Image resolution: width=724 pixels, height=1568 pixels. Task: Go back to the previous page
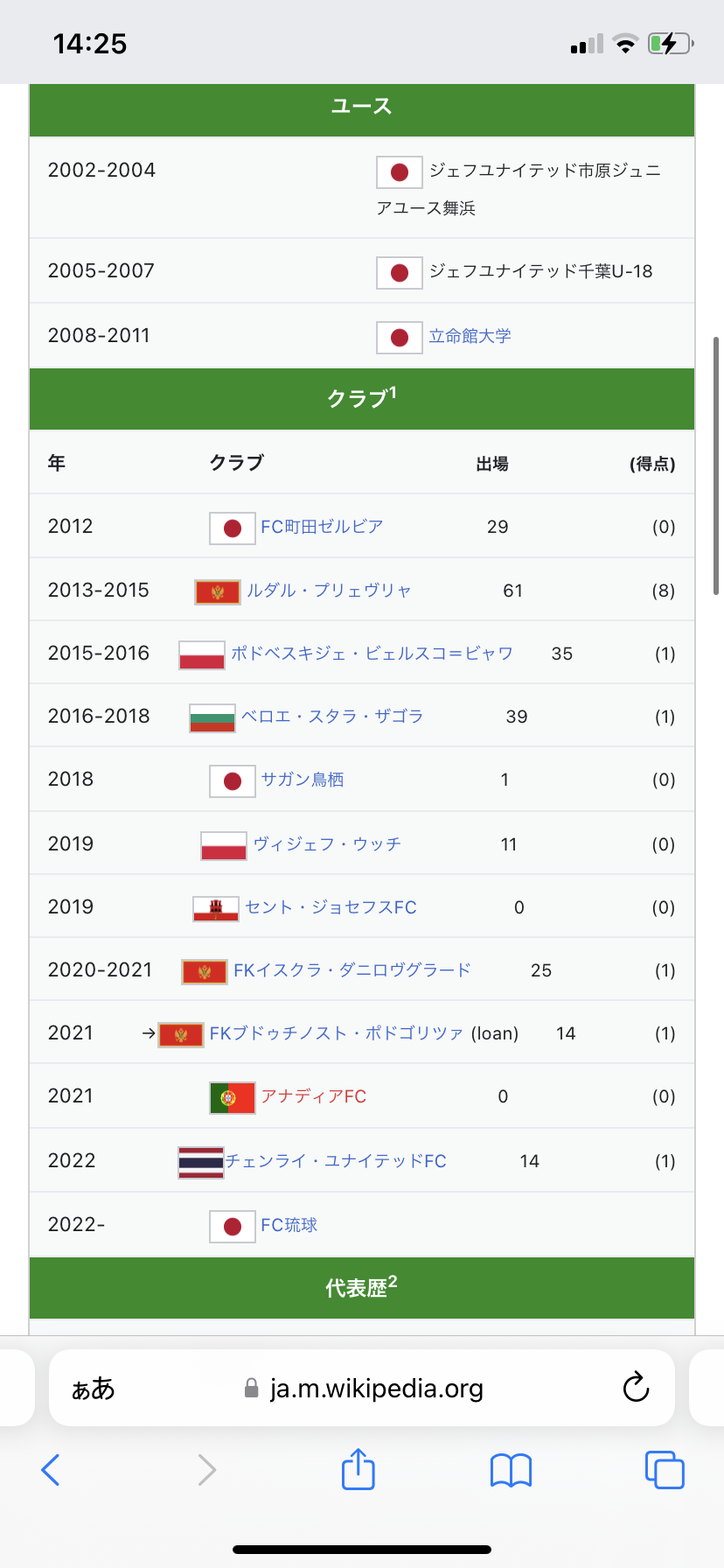pos(51,1470)
